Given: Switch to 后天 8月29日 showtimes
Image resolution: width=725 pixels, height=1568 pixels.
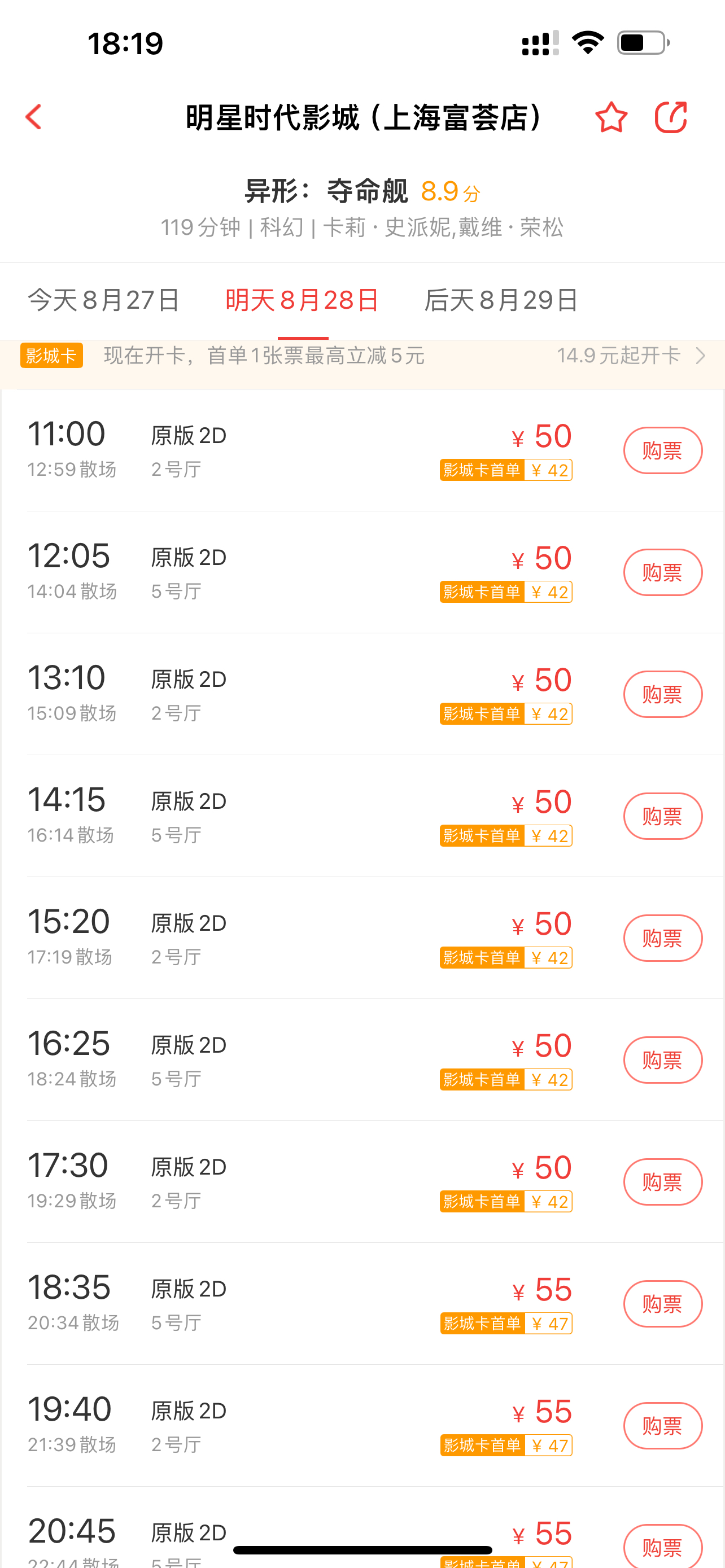Looking at the screenshot, I should click(501, 301).
